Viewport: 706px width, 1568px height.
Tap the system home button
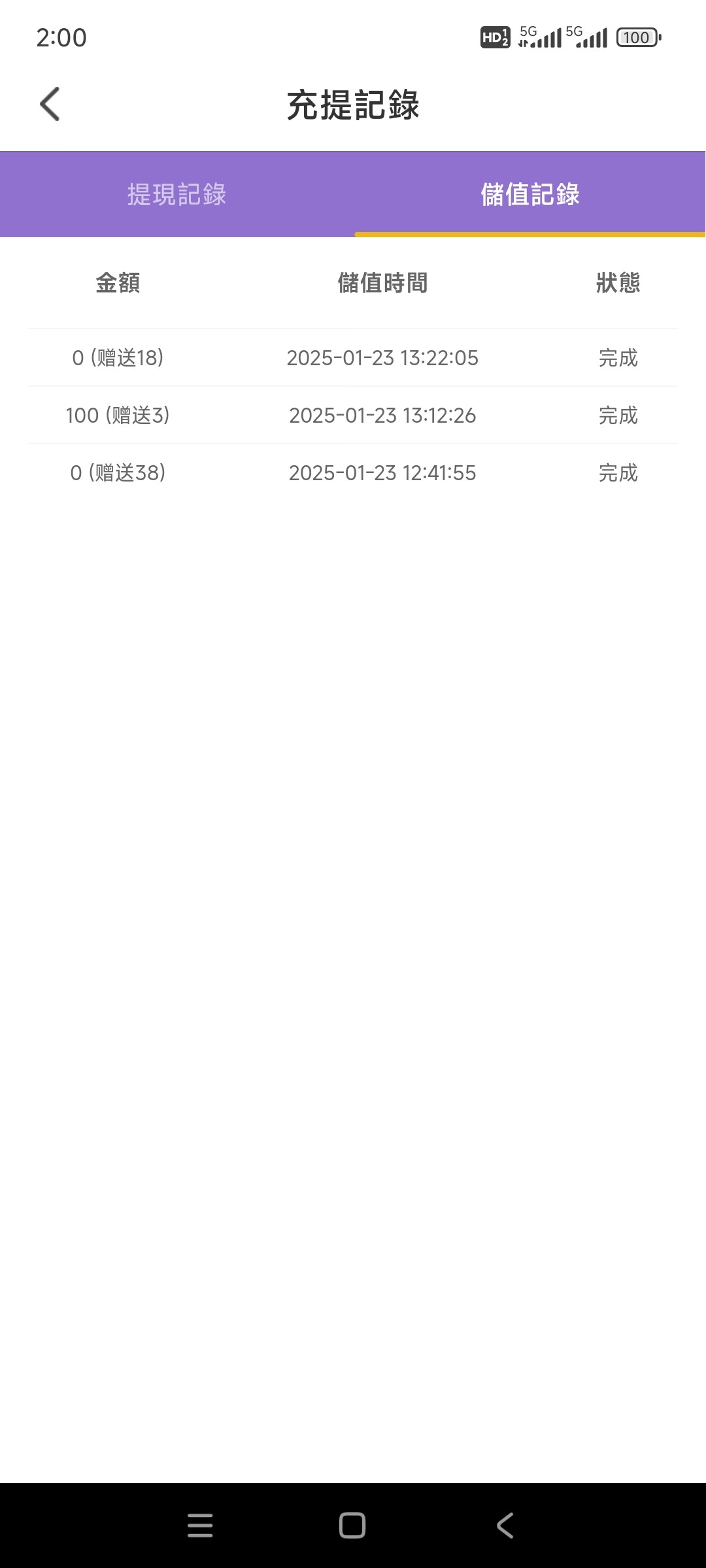coord(352,1526)
